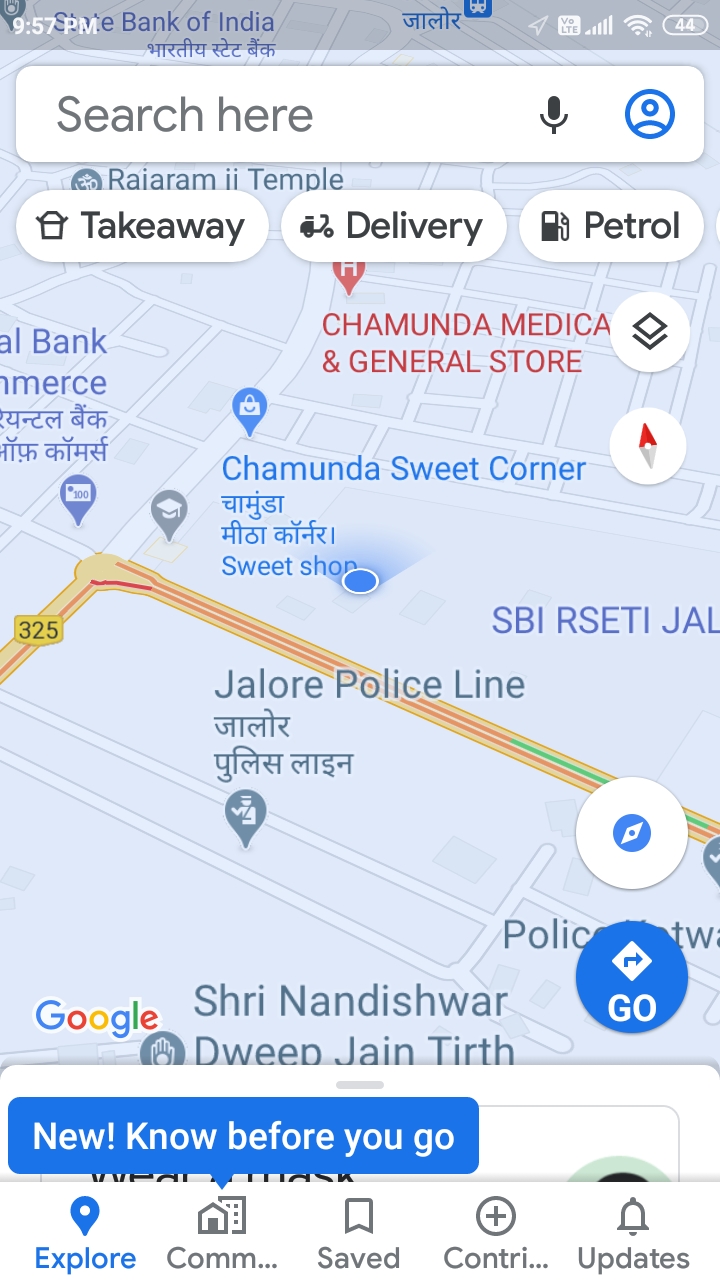Open the map layers button
Image resolution: width=720 pixels, height=1280 pixels.
[649, 332]
